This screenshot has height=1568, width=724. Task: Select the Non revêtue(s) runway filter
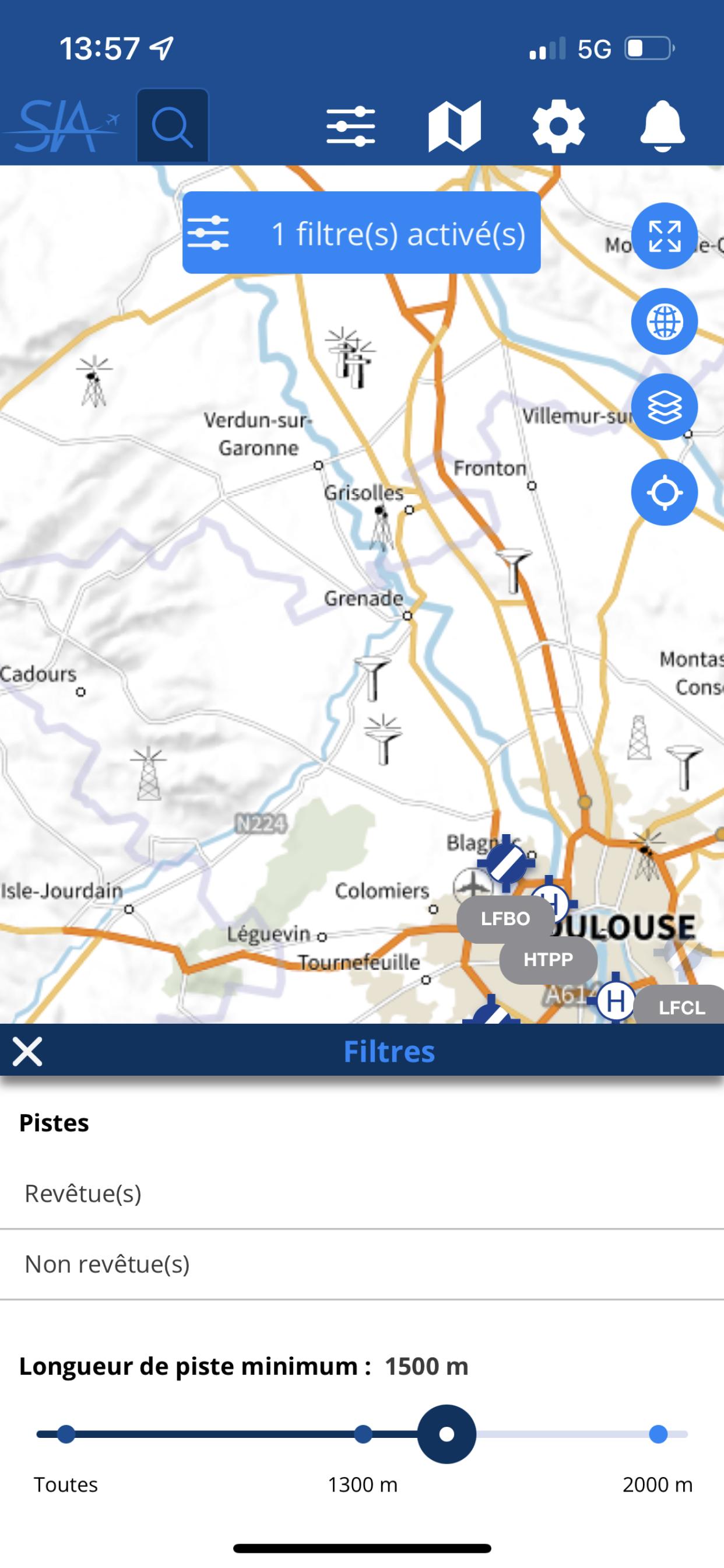362,1264
